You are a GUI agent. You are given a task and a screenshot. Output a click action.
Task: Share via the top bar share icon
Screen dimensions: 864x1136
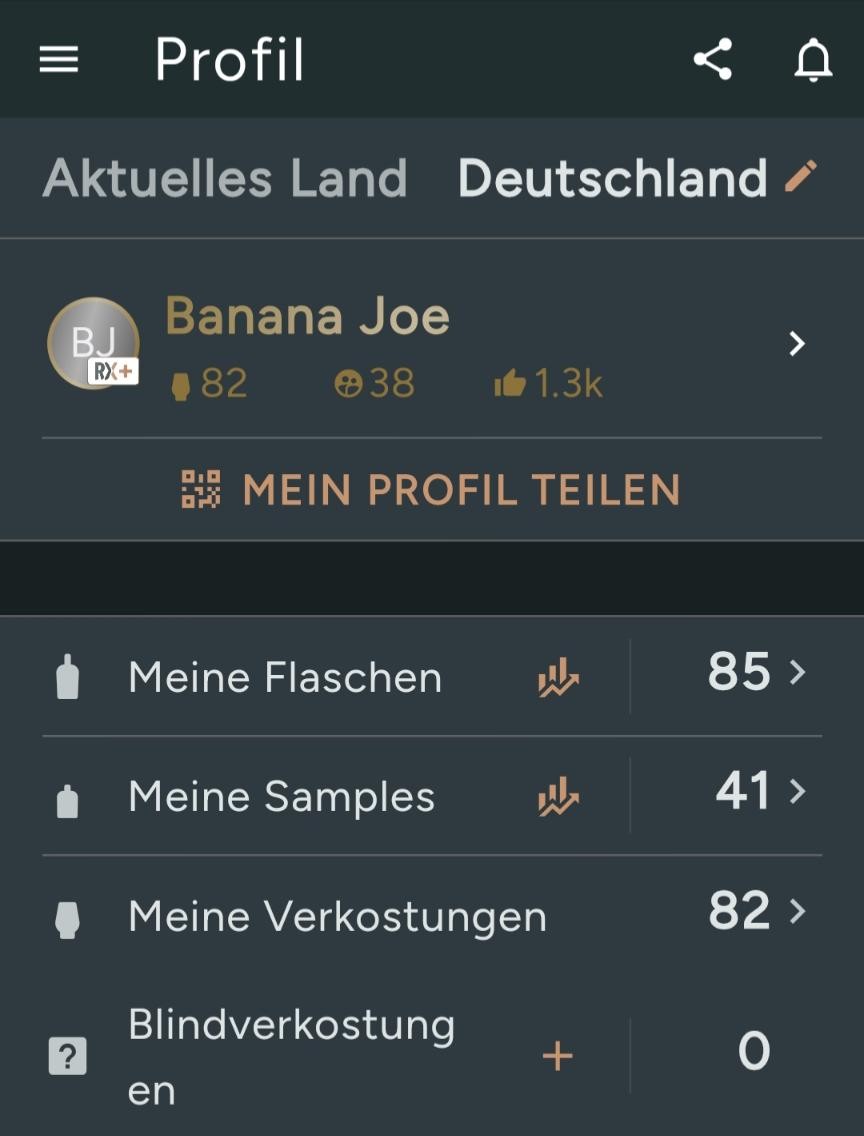tap(713, 60)
